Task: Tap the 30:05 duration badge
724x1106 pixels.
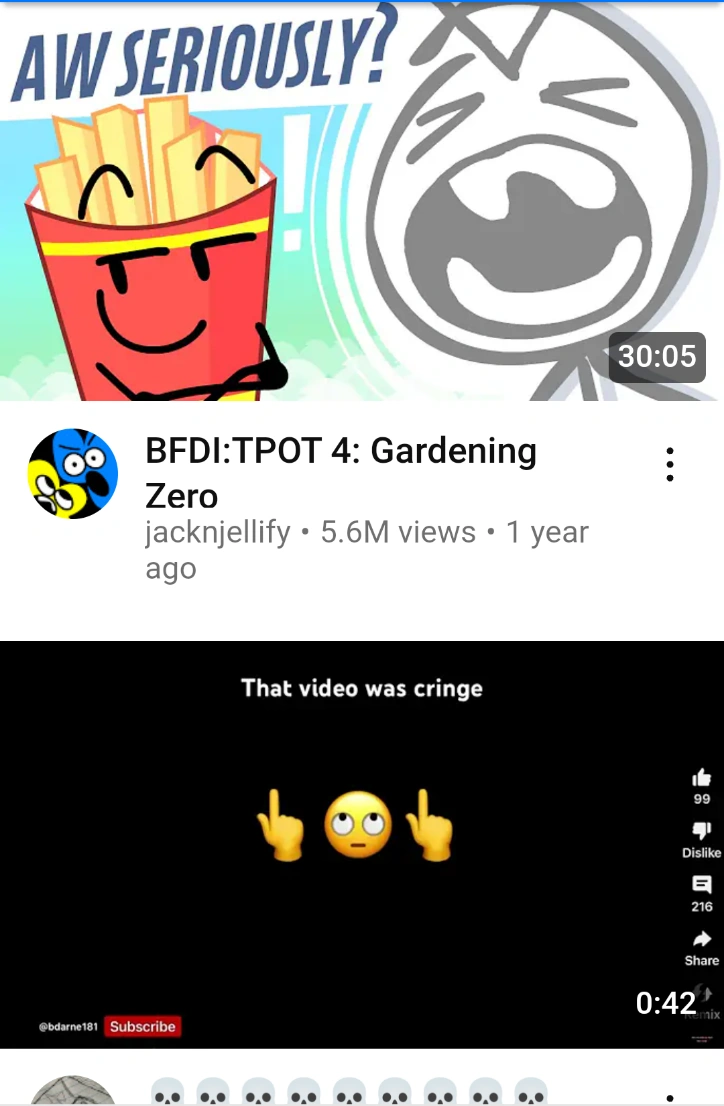Action: coord(658,357)
